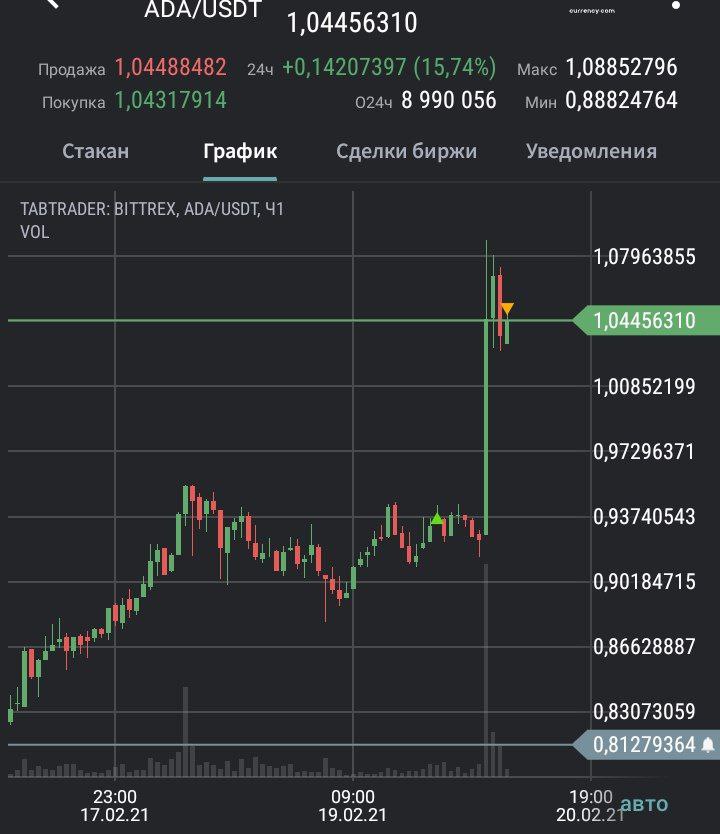Switch to the Уведомления tab

click(591, 152)
